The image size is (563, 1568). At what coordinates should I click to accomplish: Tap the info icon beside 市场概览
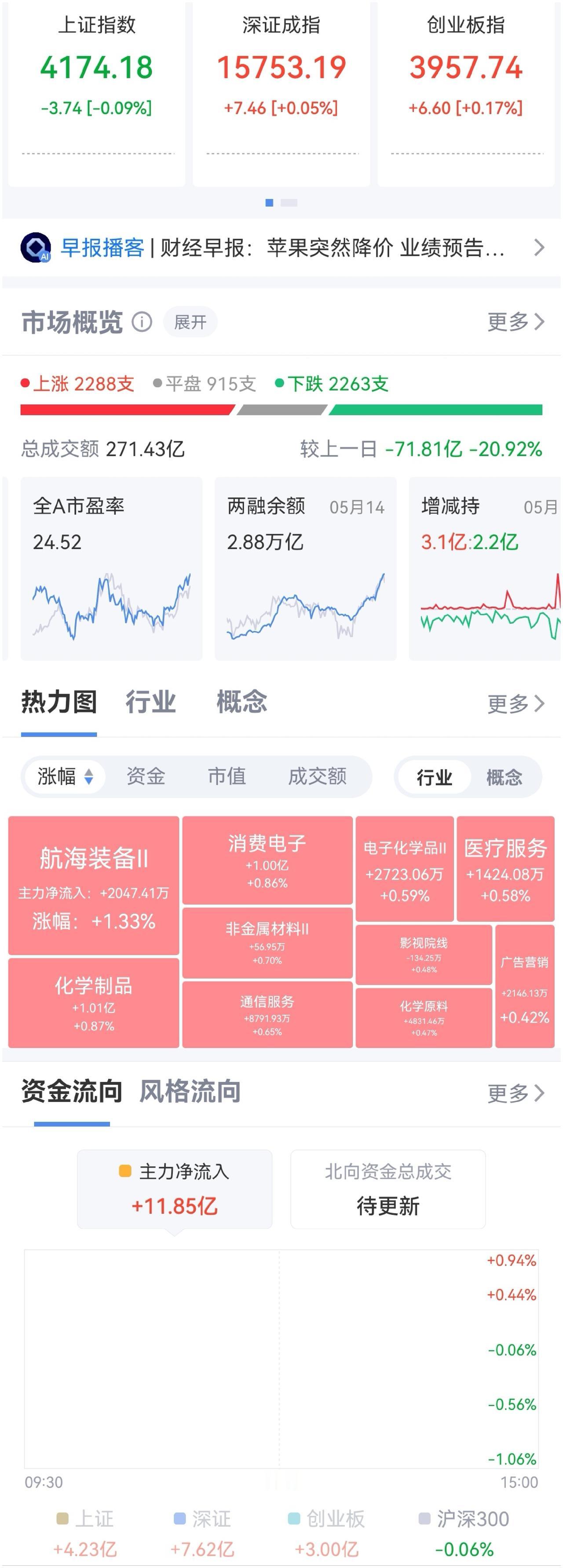[x=142, y=321]
